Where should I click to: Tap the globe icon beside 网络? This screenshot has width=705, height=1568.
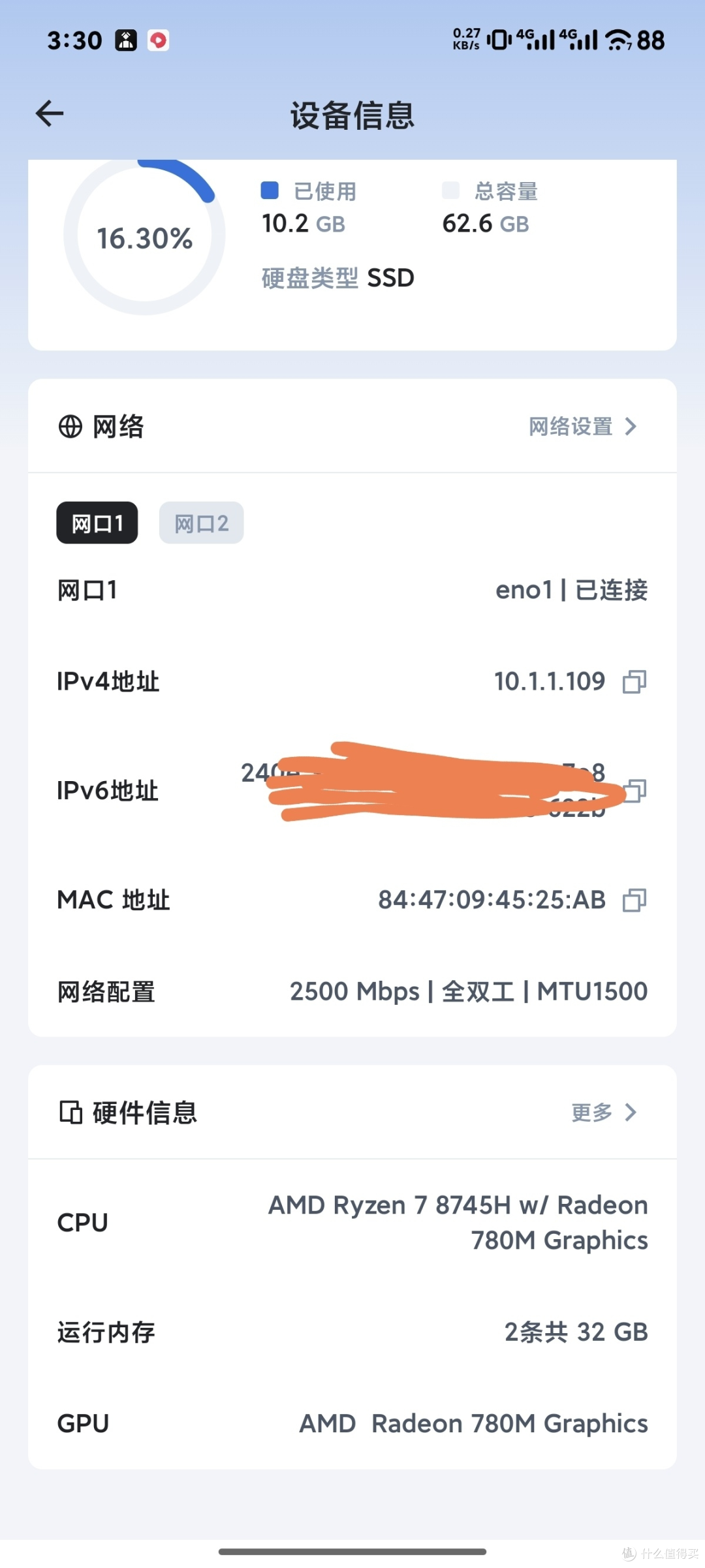69,426
